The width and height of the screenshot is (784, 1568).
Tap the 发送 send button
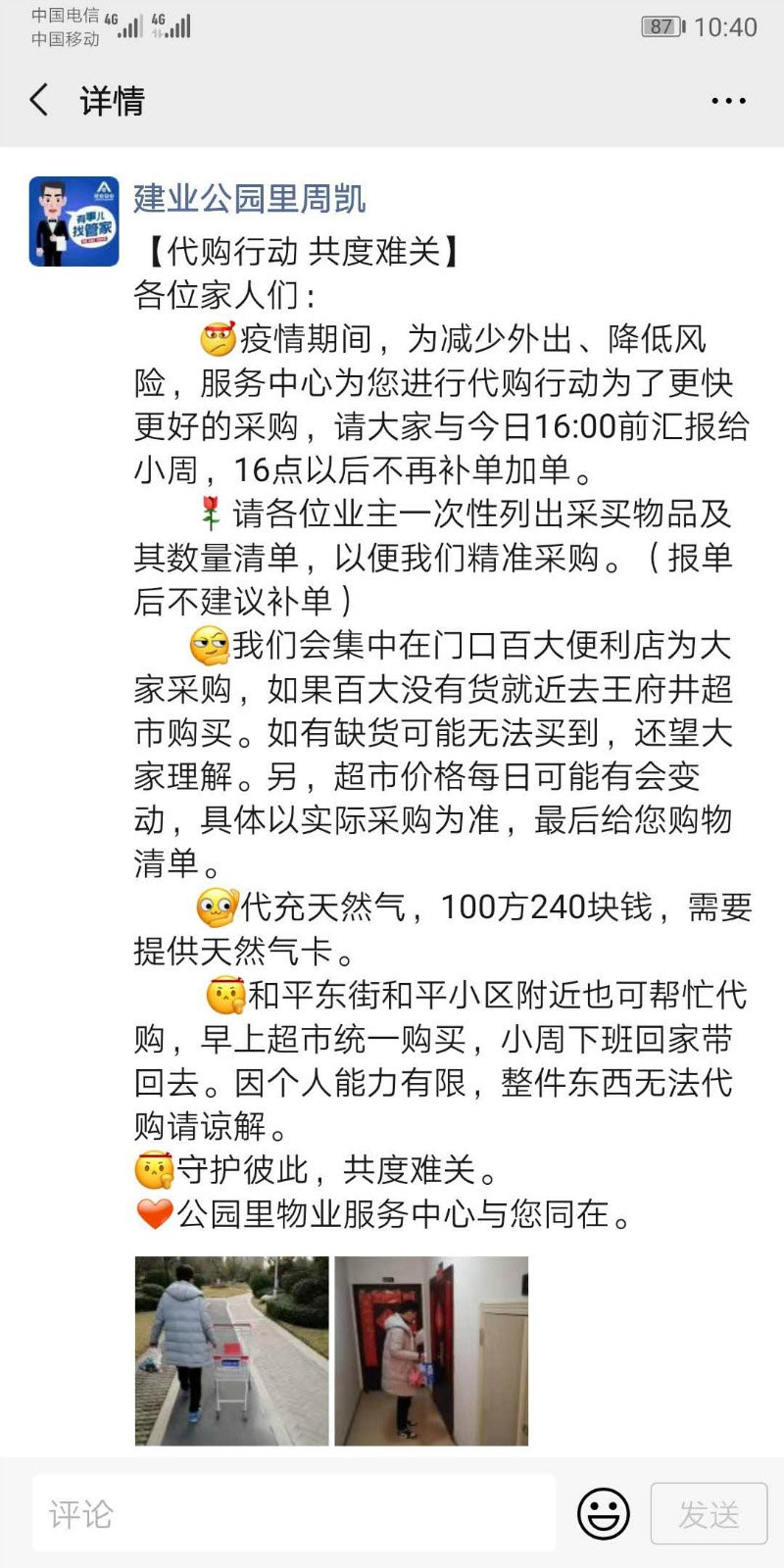click(x=709, y=1514)
